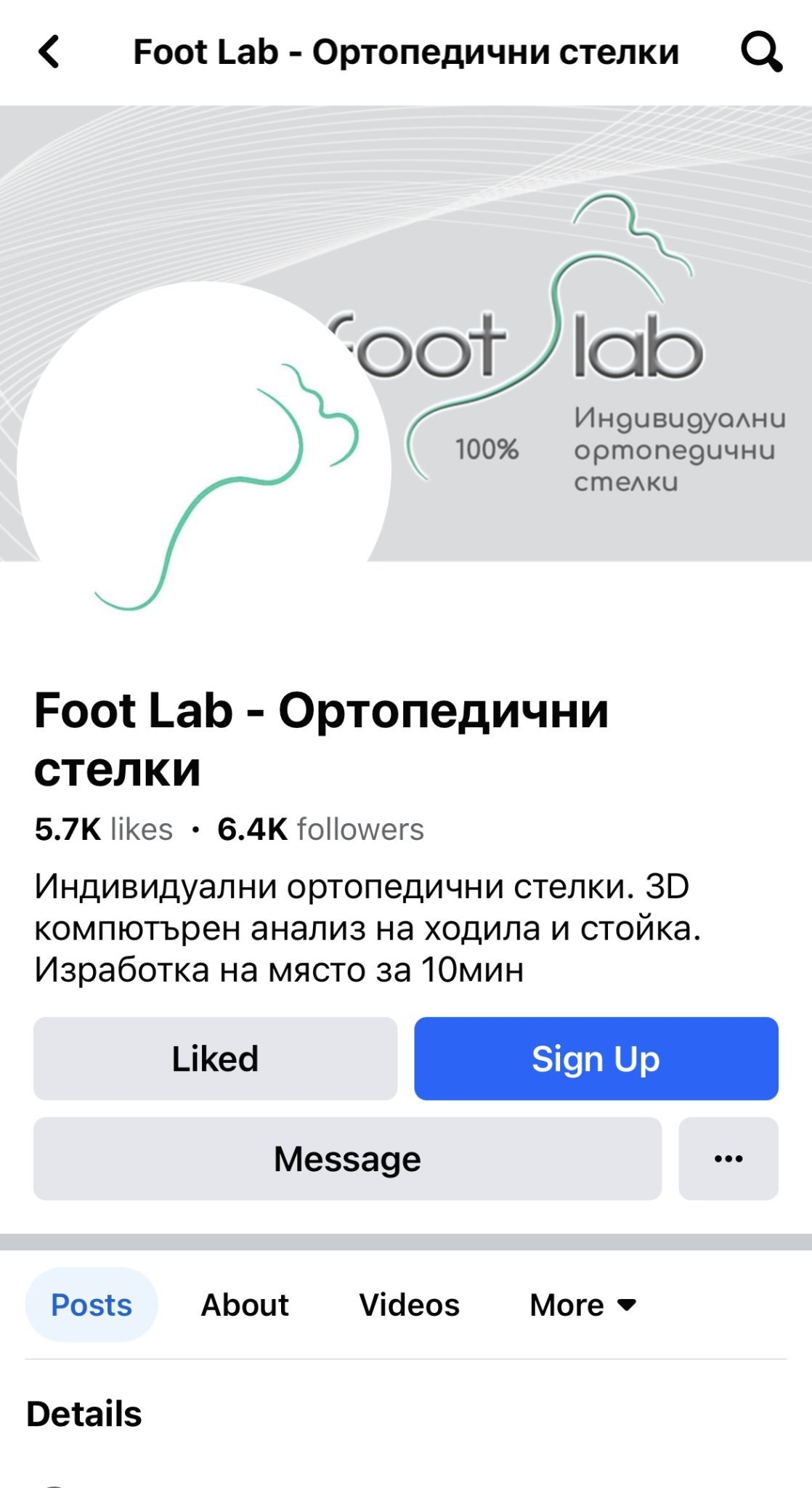Go back with the top-left arrow
The image size is (812, 1488).
tap(49, 52)
